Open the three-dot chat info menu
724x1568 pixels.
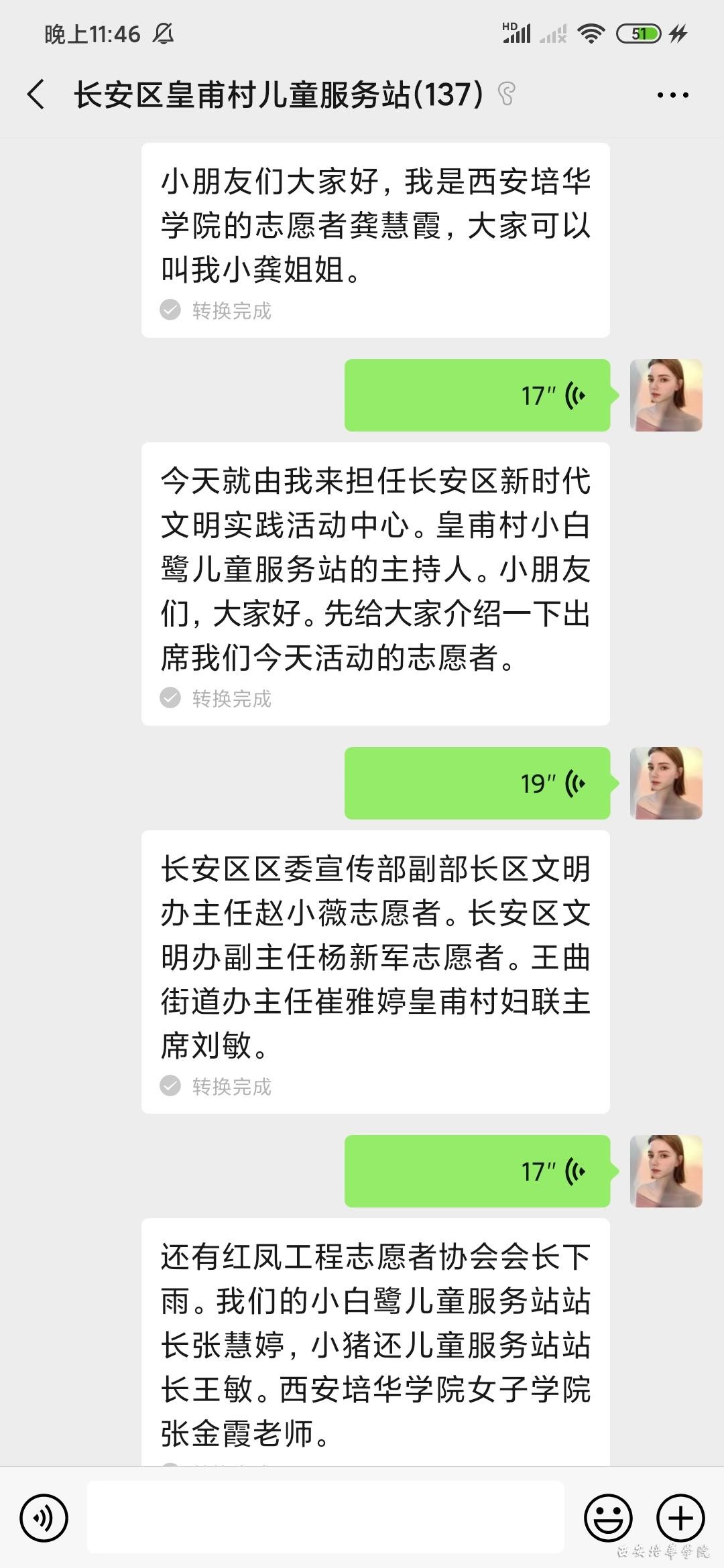(x=672, y=95)
